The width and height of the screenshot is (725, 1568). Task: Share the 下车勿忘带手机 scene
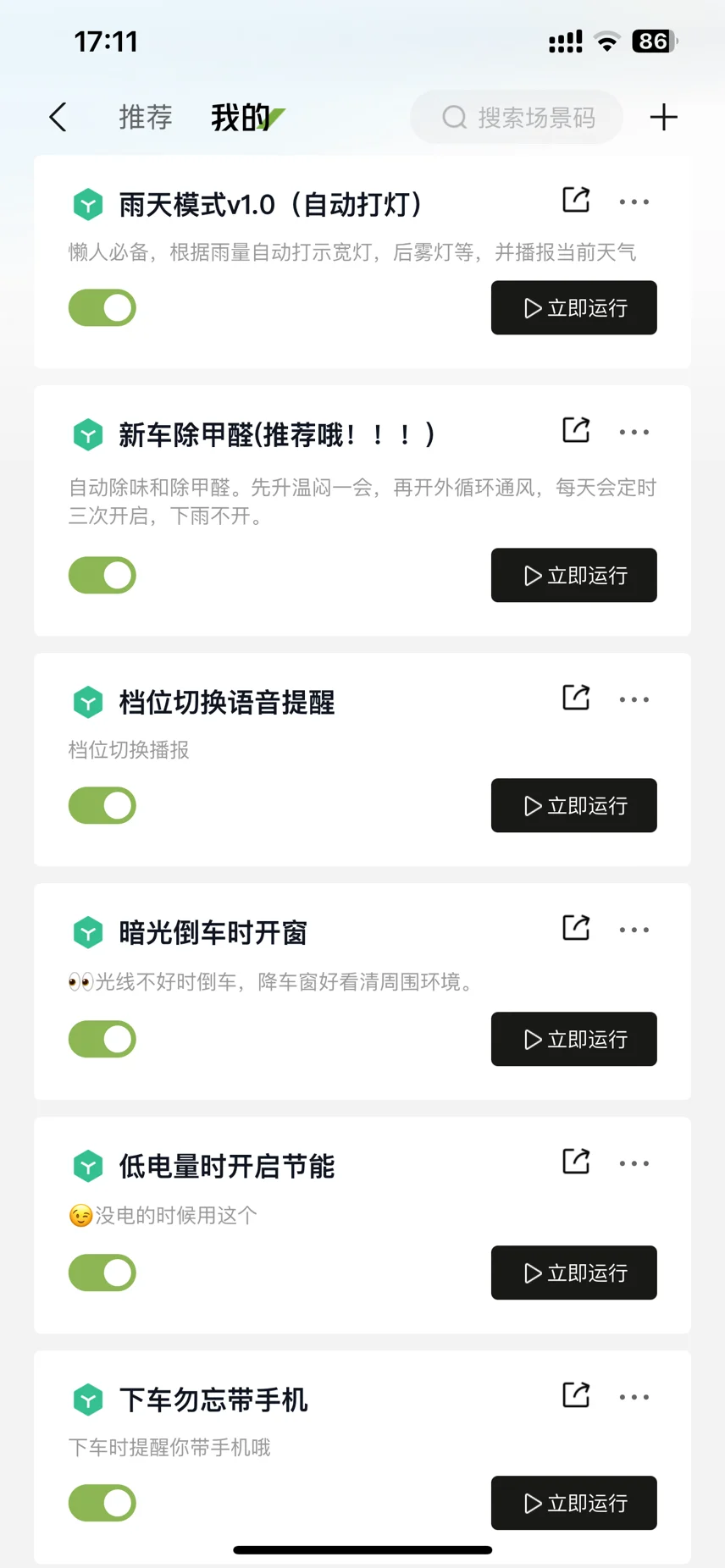(576, 1395)
